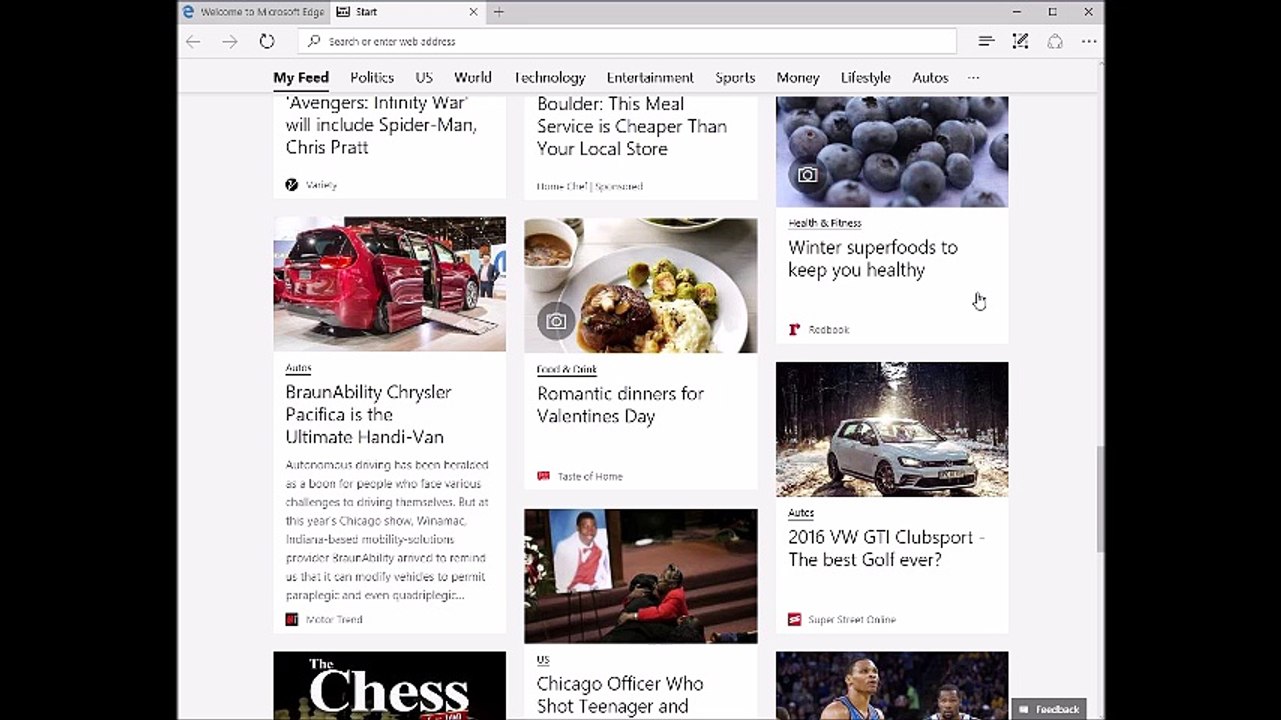
Task: Make a web note
Action: 1020,41
